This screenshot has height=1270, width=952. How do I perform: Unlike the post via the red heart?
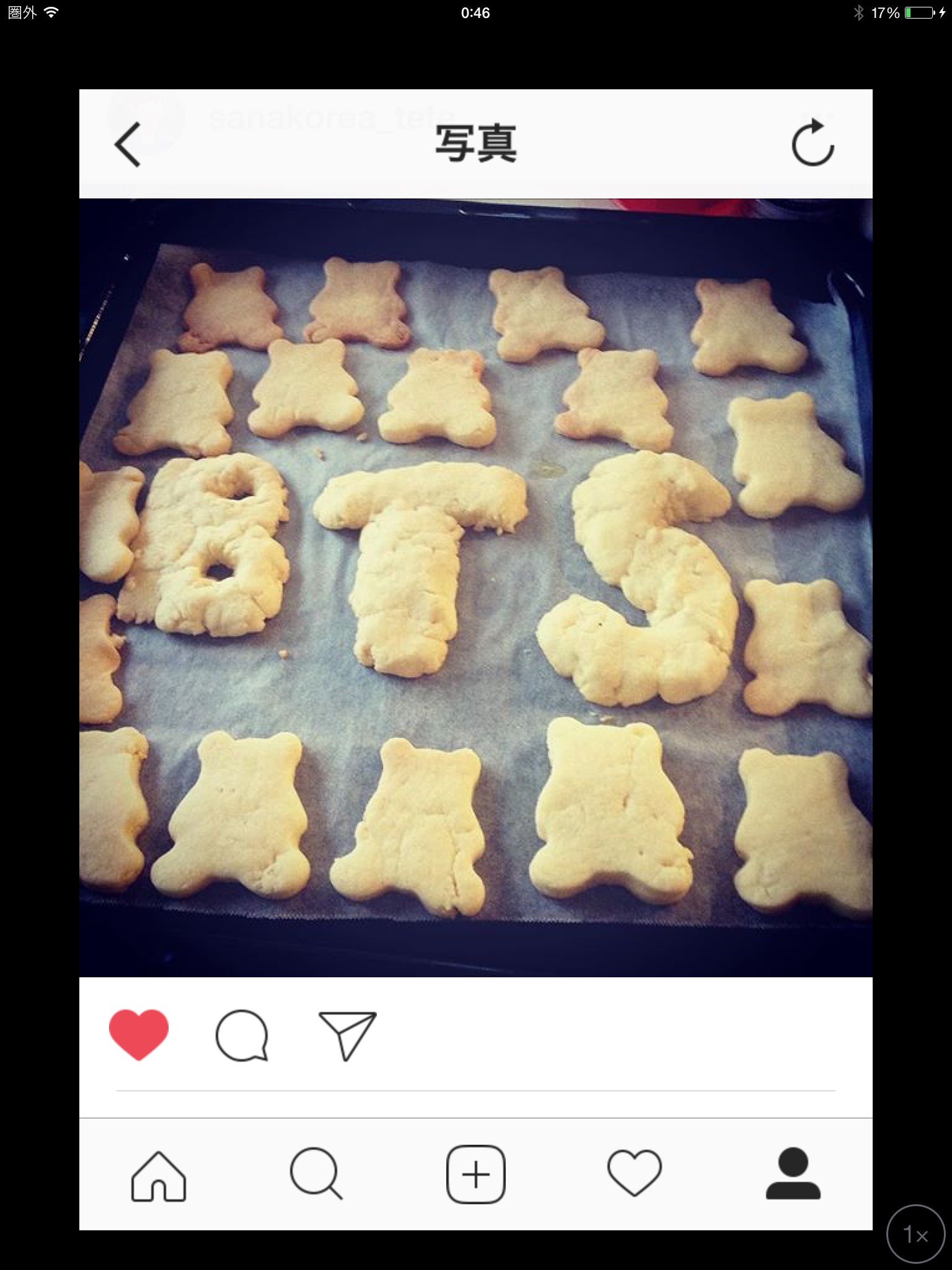(x=139, y=1034)
